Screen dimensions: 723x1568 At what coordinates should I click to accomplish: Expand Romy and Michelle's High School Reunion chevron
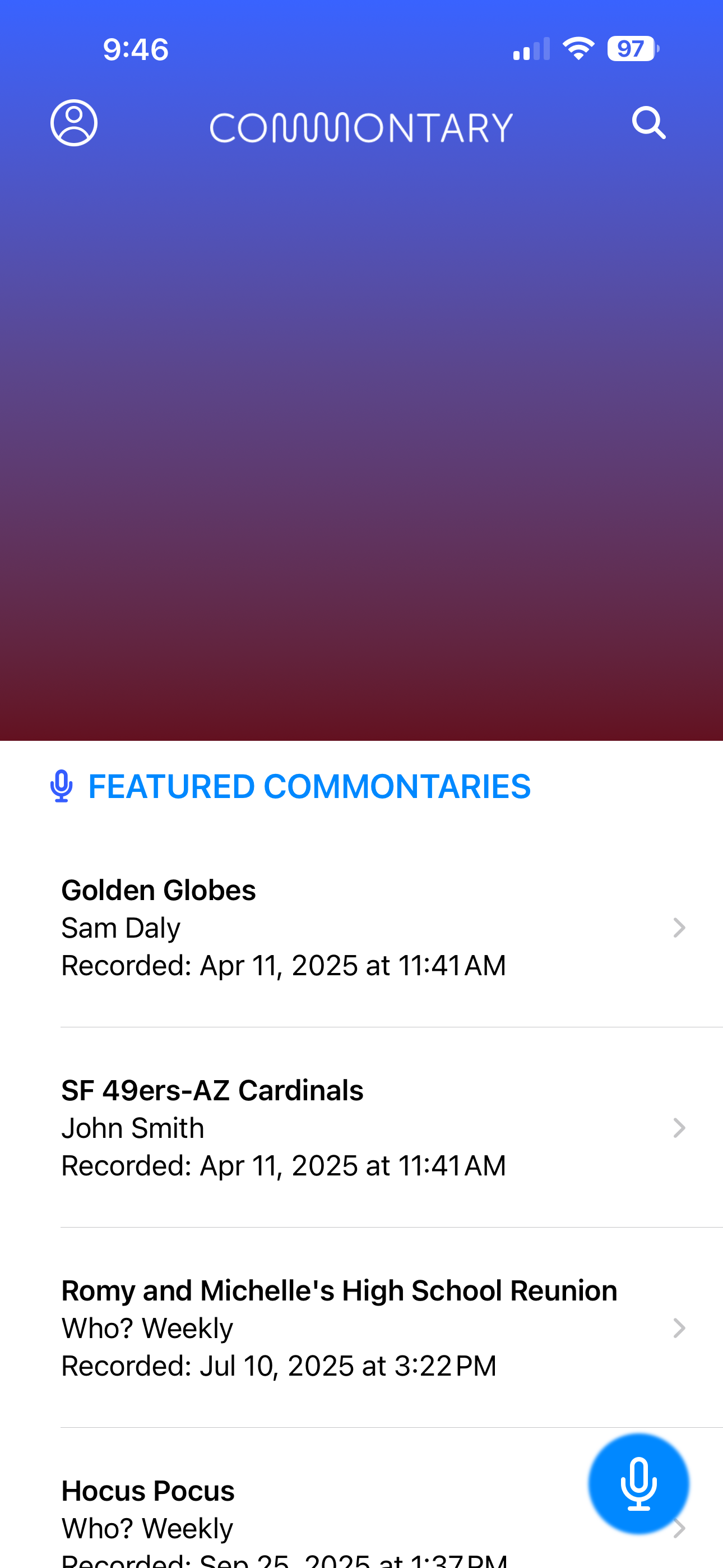click(679, 1327)
